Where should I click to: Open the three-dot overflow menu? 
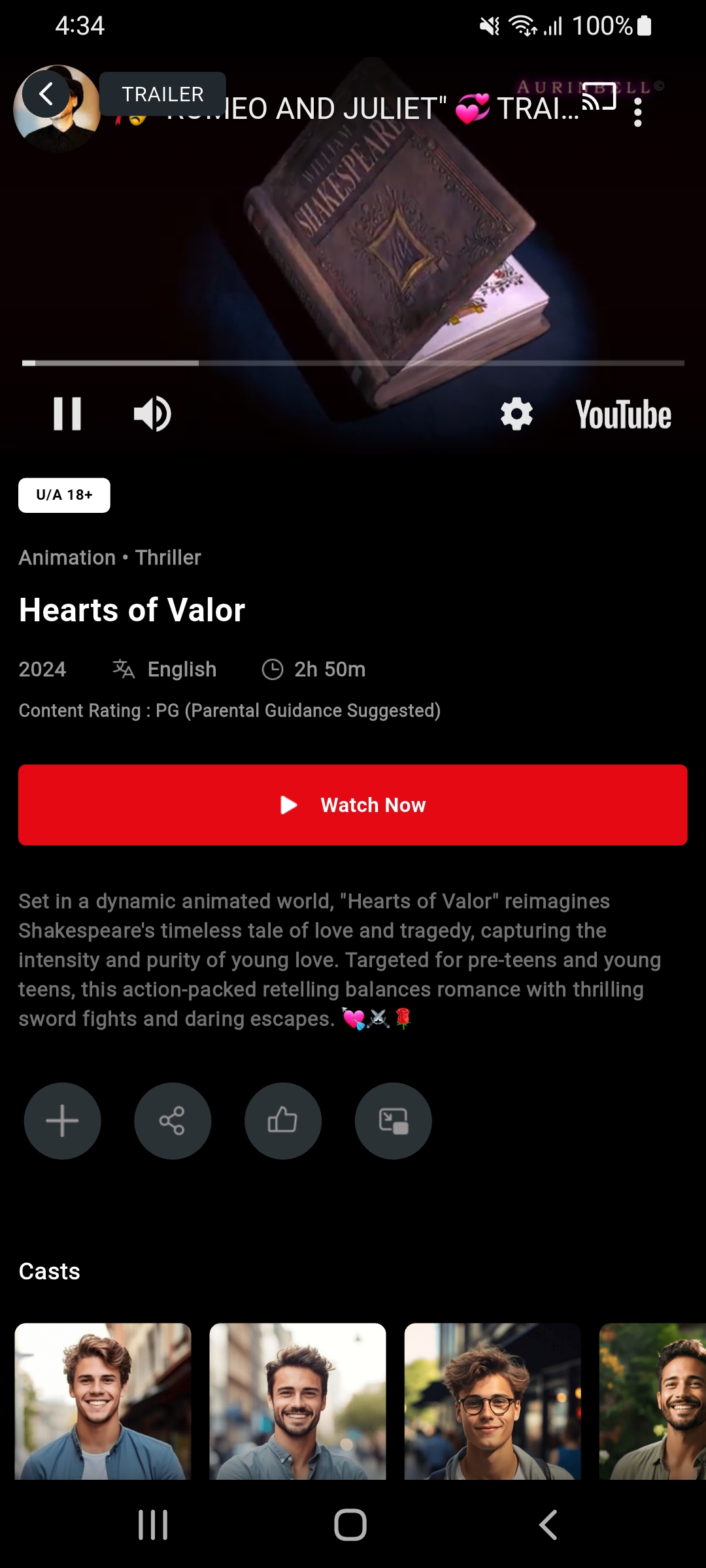[x=638, y=114]
